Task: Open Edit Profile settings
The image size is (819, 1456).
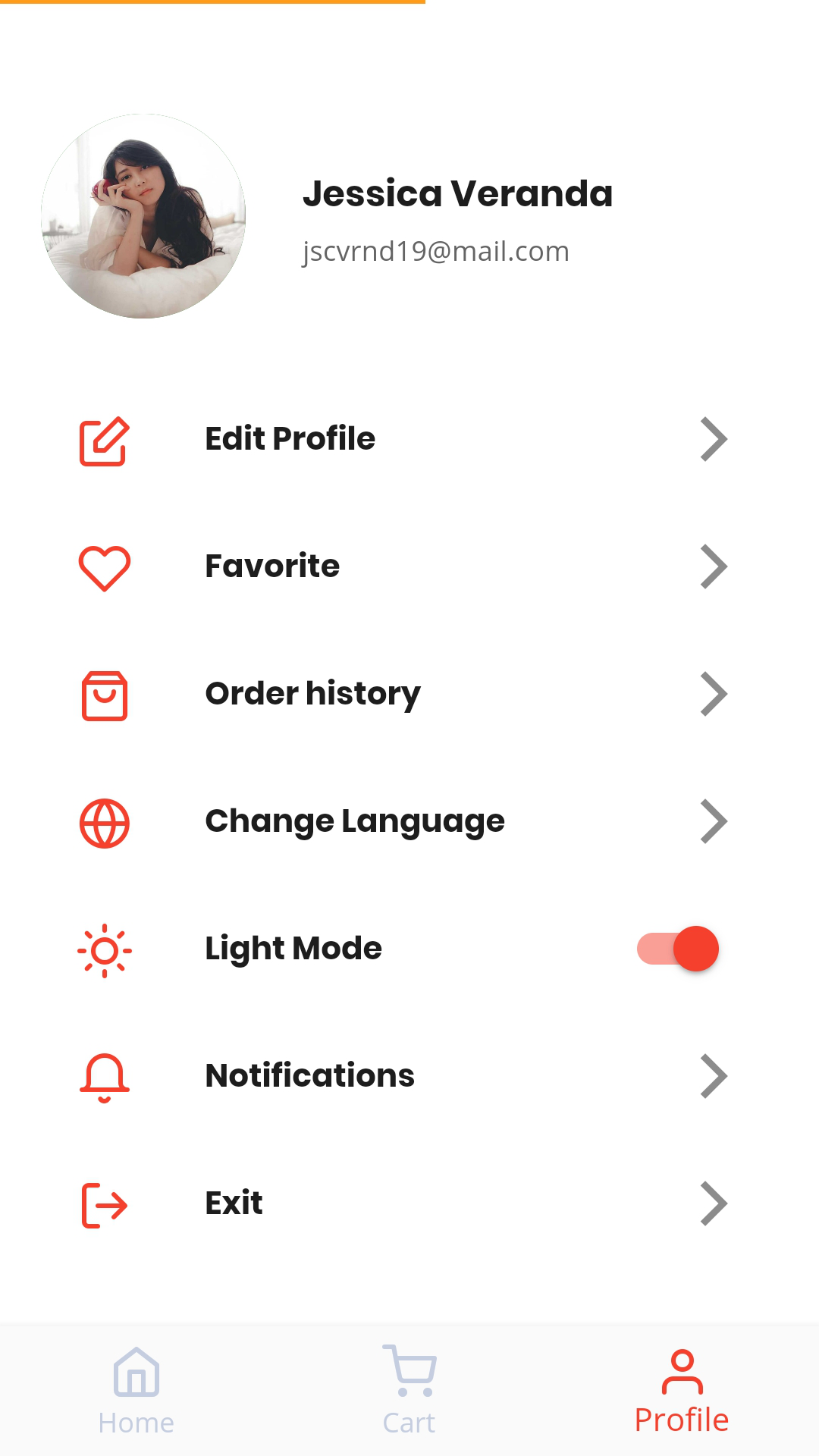Action: point(409,439)
